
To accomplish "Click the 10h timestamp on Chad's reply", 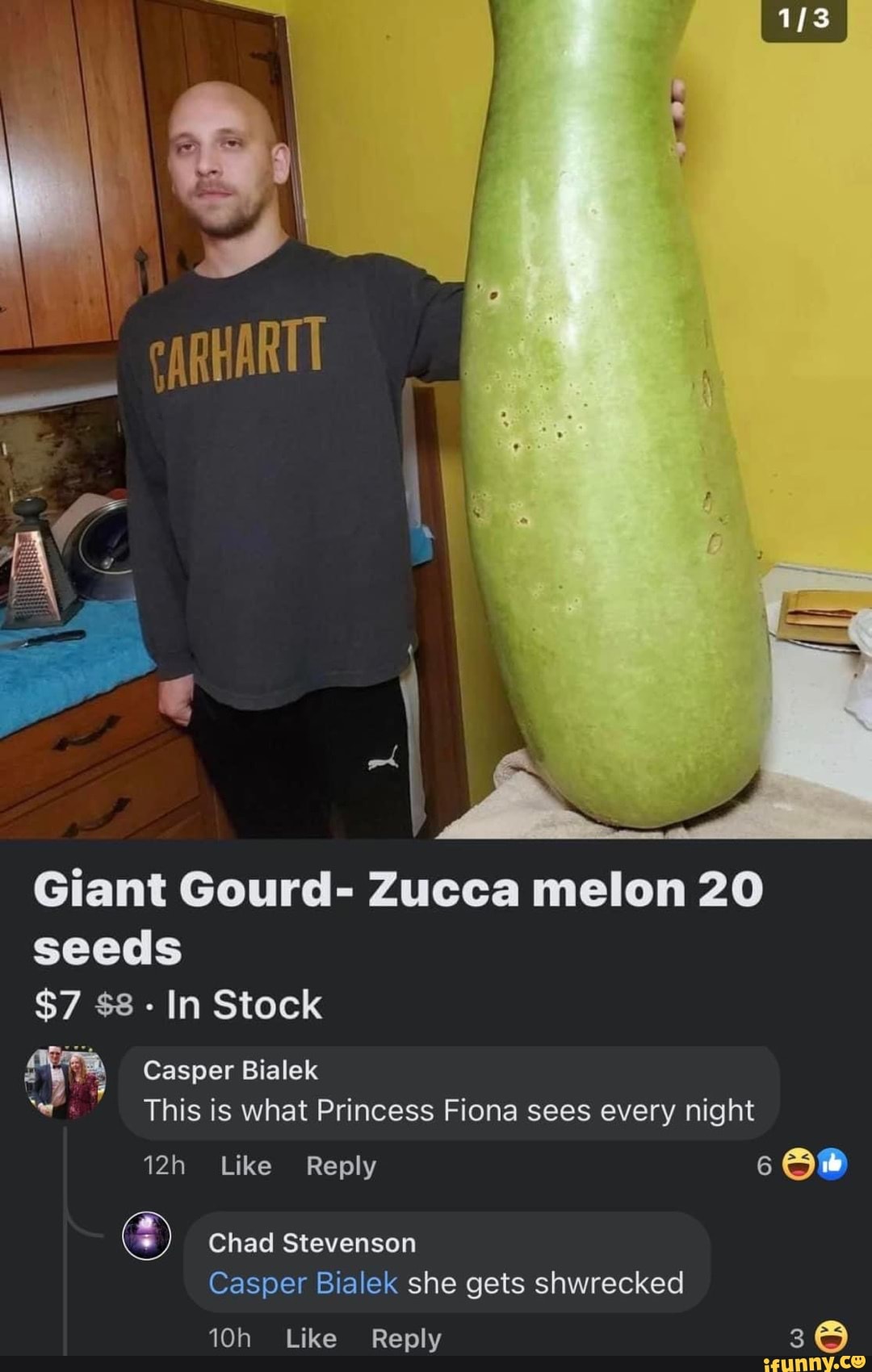I will (x=230, y=1337).
